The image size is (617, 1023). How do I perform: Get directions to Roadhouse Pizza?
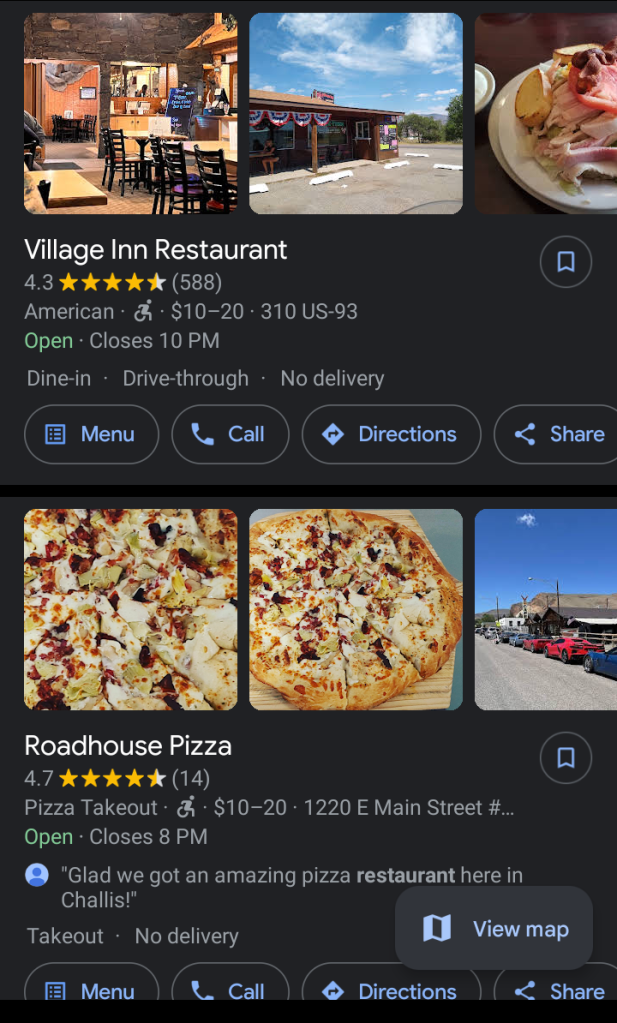[391, 990]
